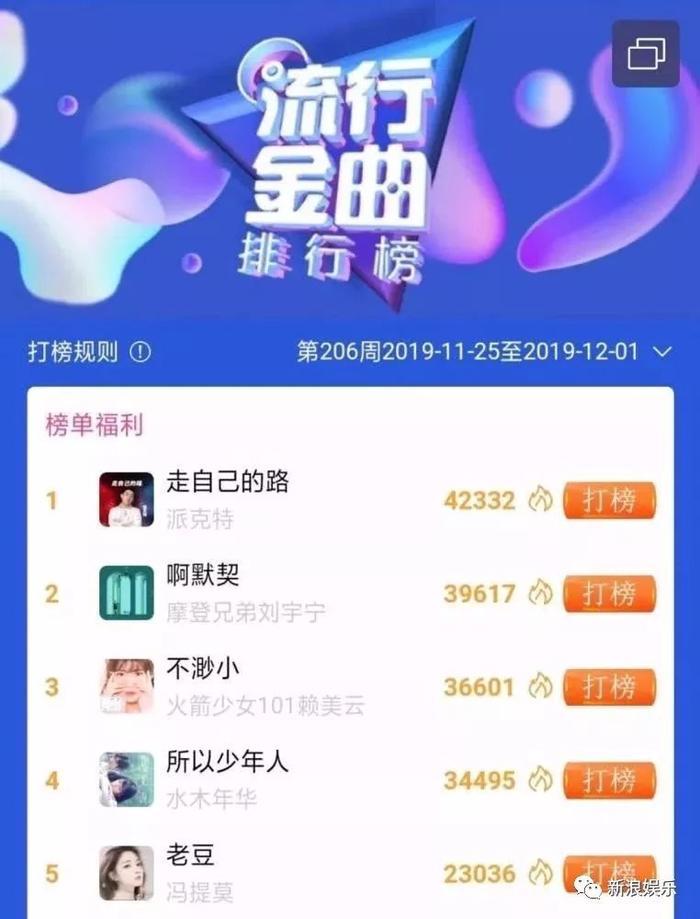The height and width of the screenshot is (919, 700).
Task: Hit 打榜 for 不渺小
Action: [x=610, y=687]
